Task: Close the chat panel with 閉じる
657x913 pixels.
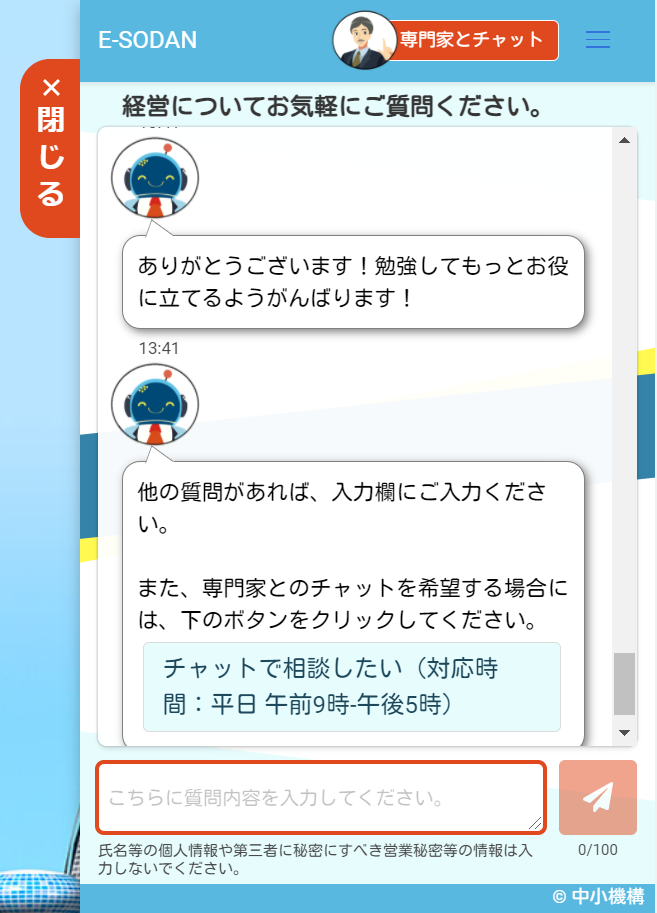Action: click(x=51, y=147)
